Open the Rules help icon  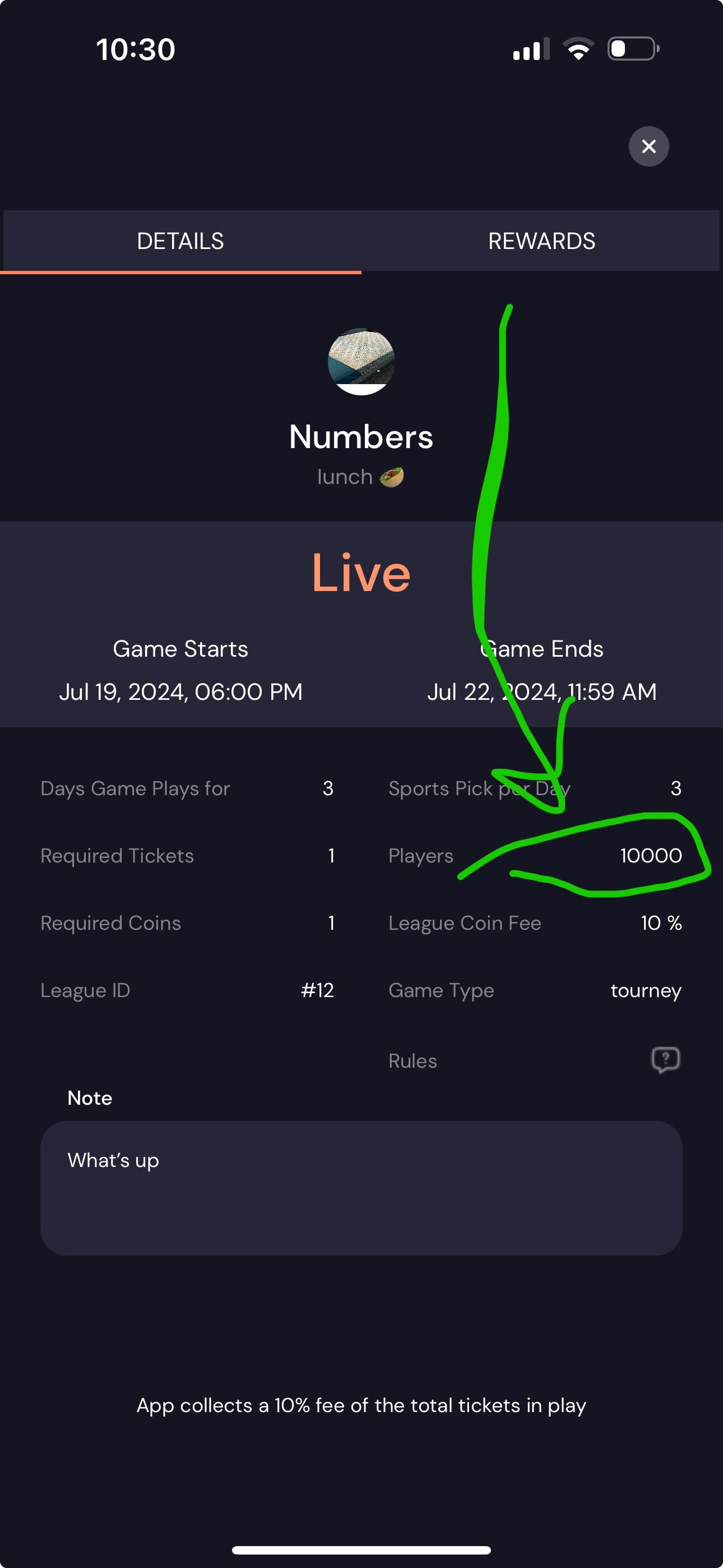tap(665, 1060)
